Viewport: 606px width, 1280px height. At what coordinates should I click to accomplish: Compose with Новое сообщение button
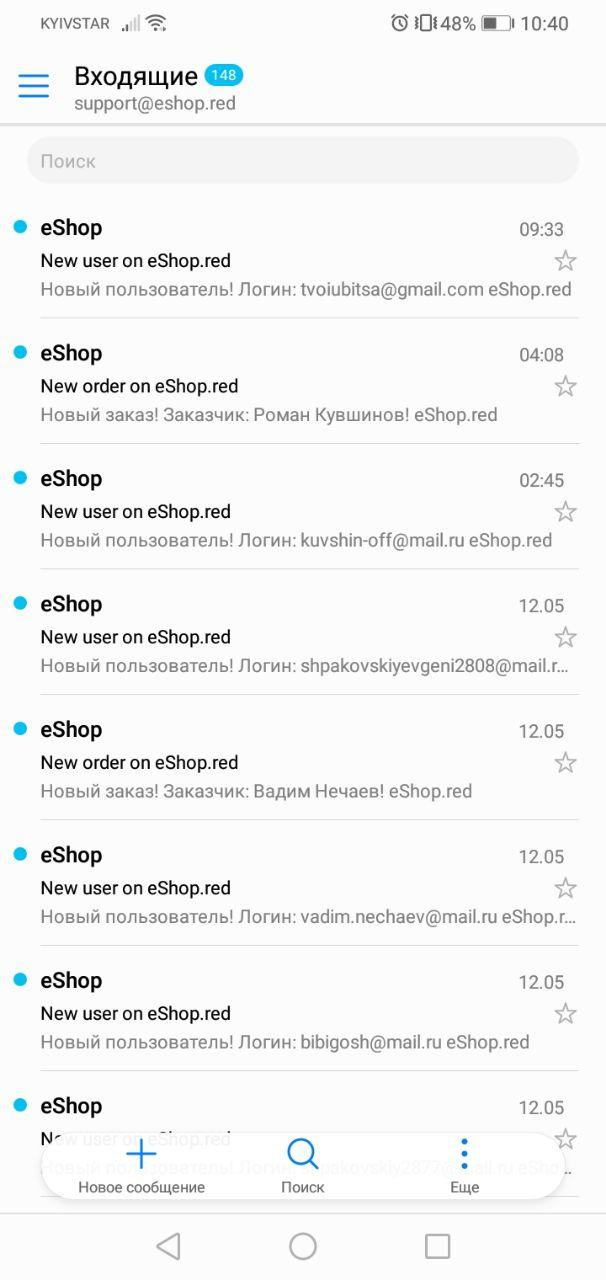141,1166
